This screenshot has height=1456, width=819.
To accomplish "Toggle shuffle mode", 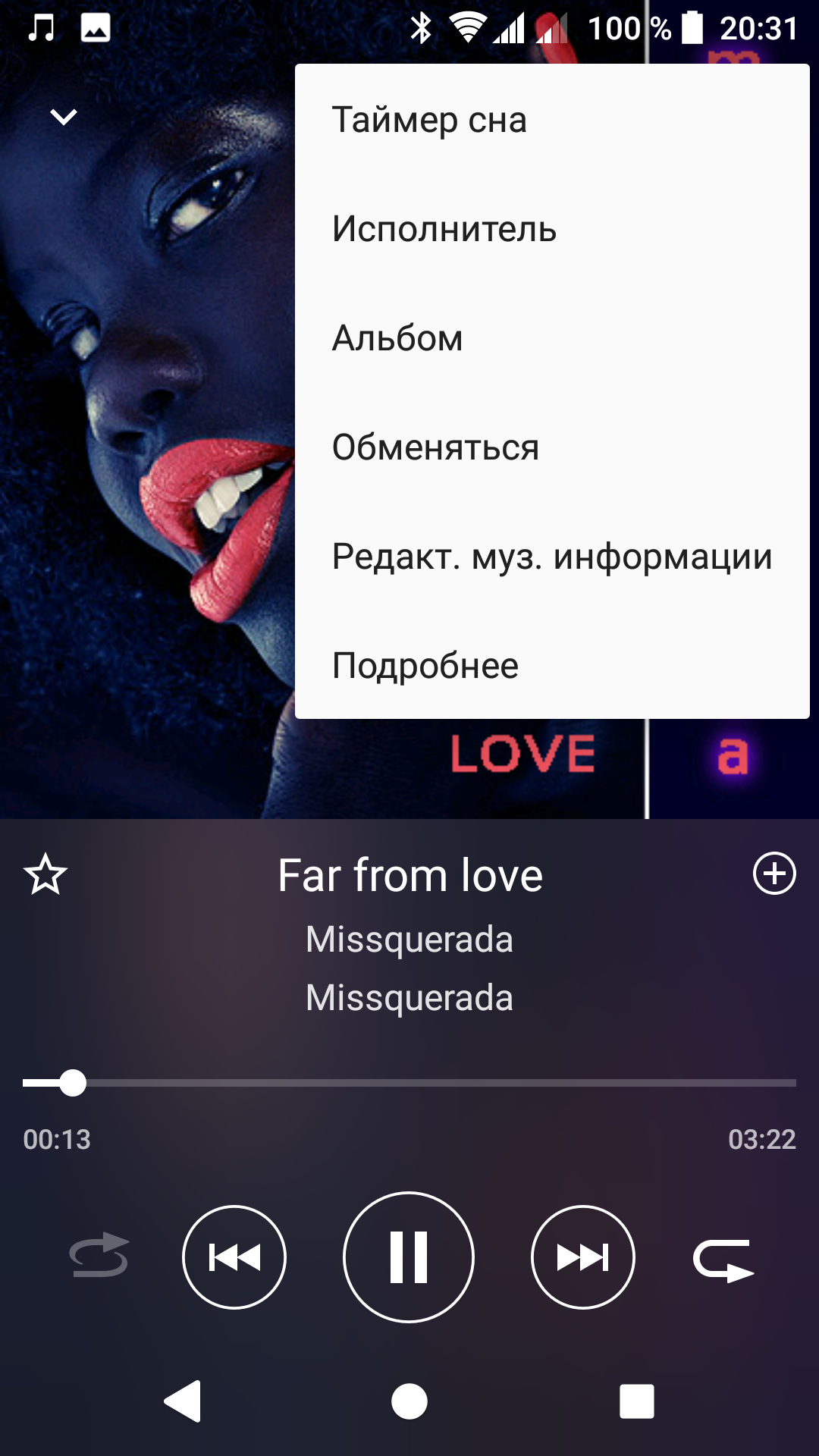I will tap(99, 1257).
